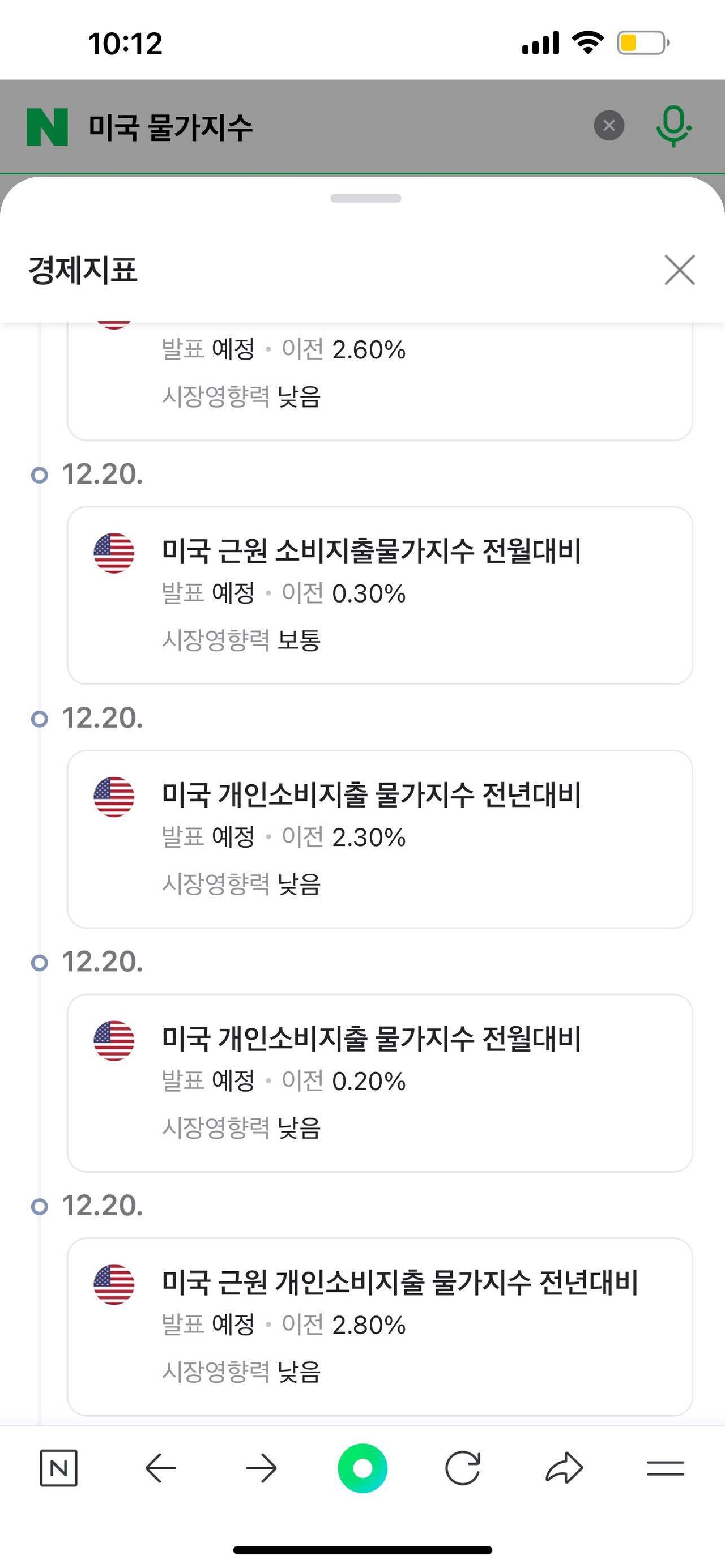Share the page using the share icon
725x1568 pixels.
click(563, 1468)
